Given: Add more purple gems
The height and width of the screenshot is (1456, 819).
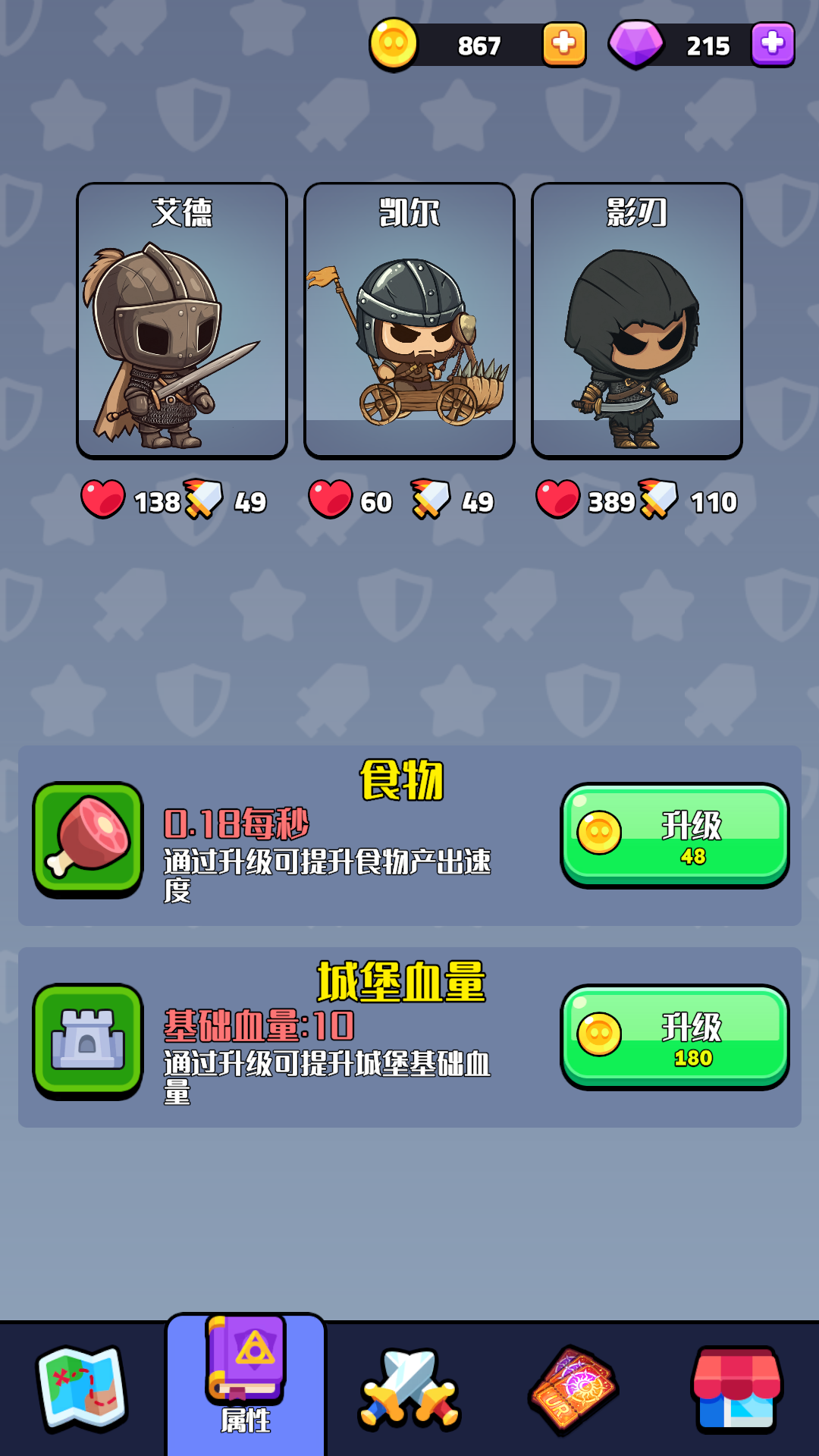Looking at the screenshot, I should pos(773,45).
